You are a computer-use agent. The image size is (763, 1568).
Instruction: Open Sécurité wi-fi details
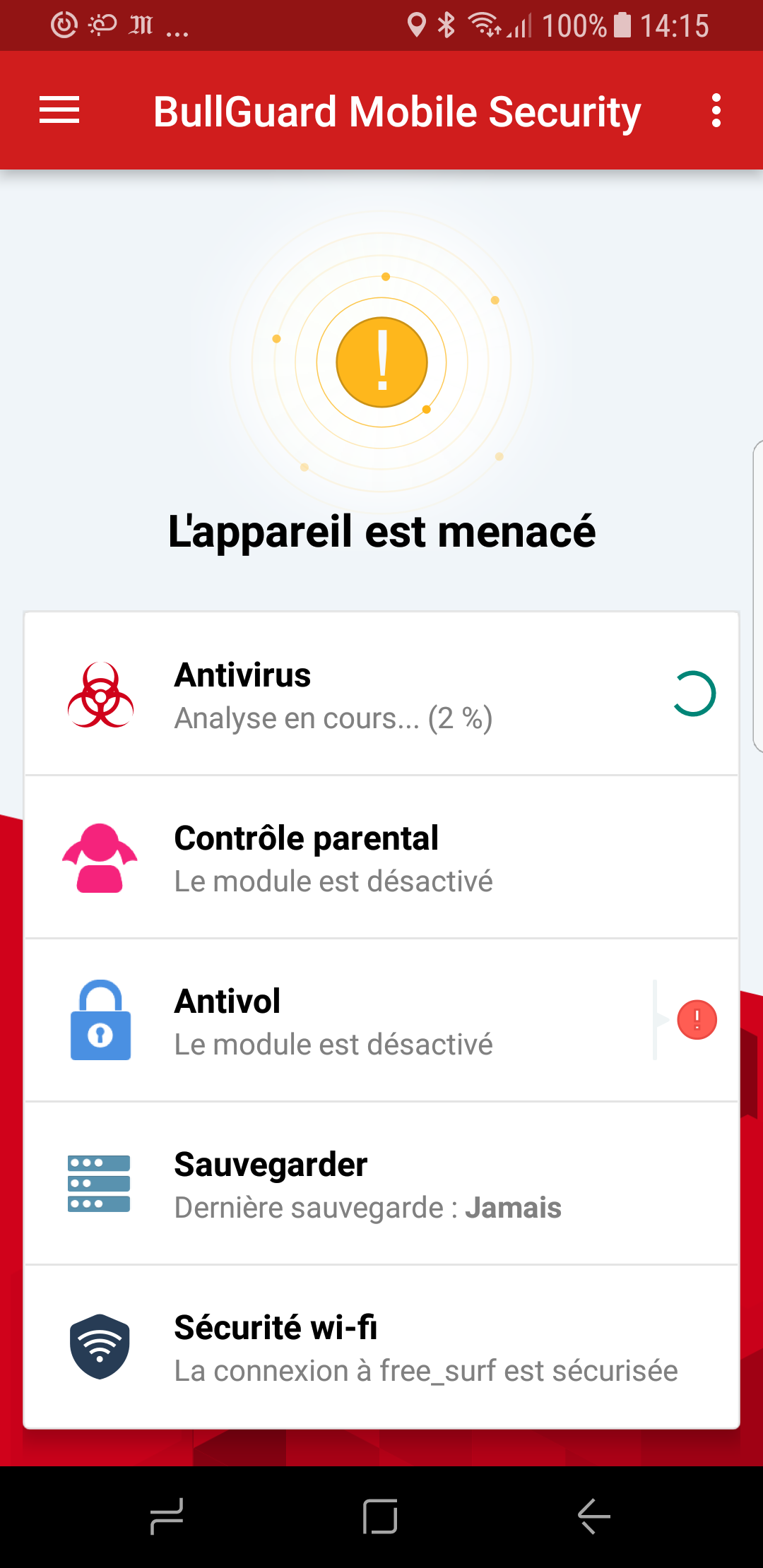(x=381, y=1347)
